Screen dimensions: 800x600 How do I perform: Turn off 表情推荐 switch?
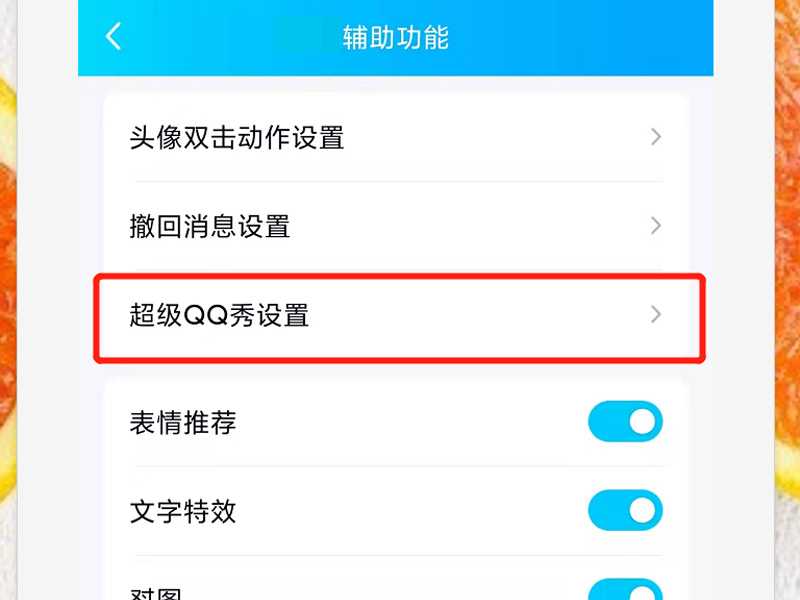(625, 422)
